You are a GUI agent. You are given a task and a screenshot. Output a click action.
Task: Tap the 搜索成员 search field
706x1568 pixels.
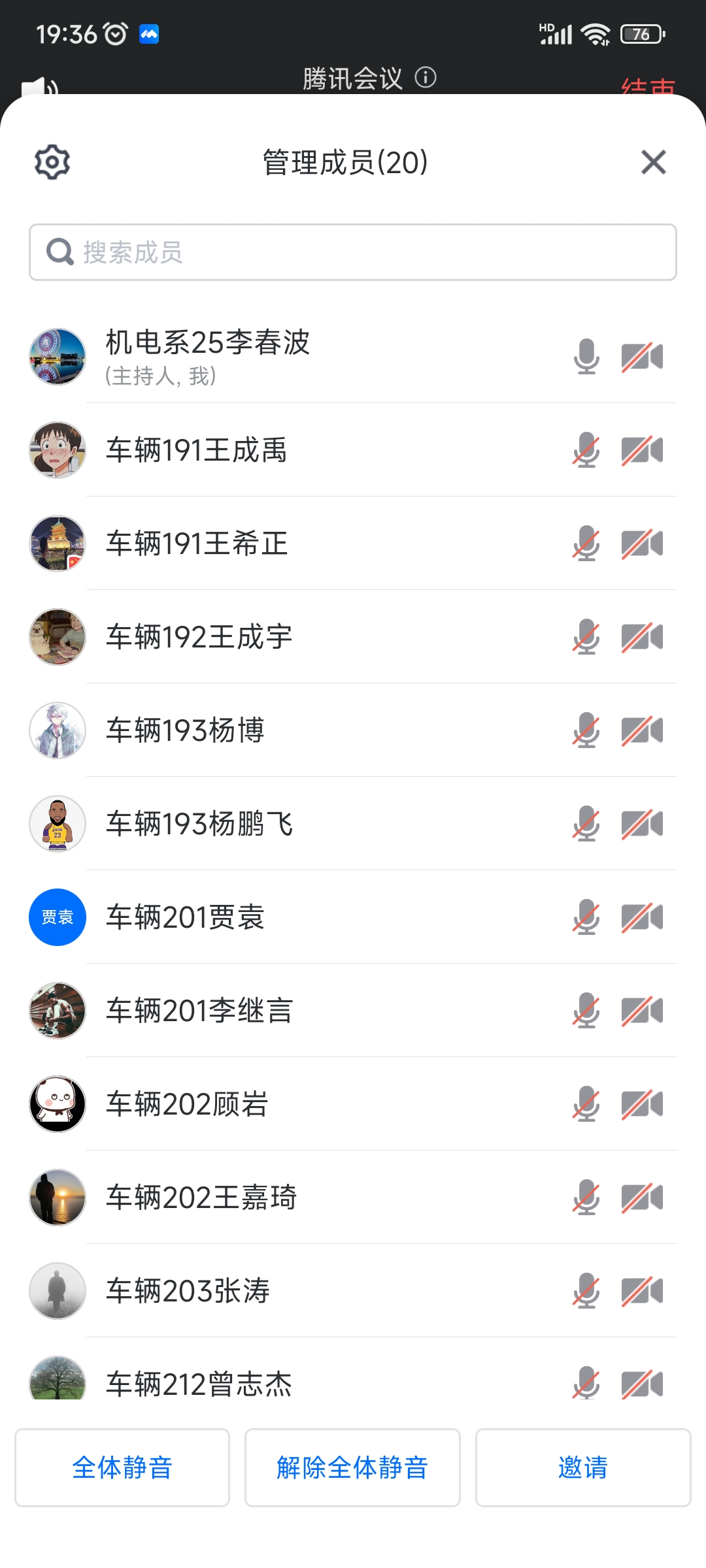pos(353,252)
